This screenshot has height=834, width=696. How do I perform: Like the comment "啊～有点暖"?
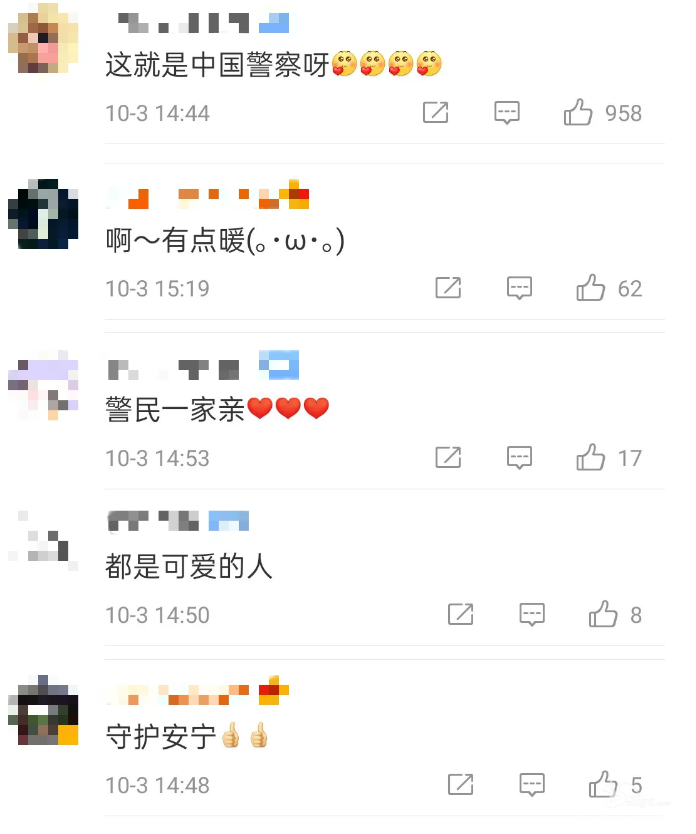591,289
